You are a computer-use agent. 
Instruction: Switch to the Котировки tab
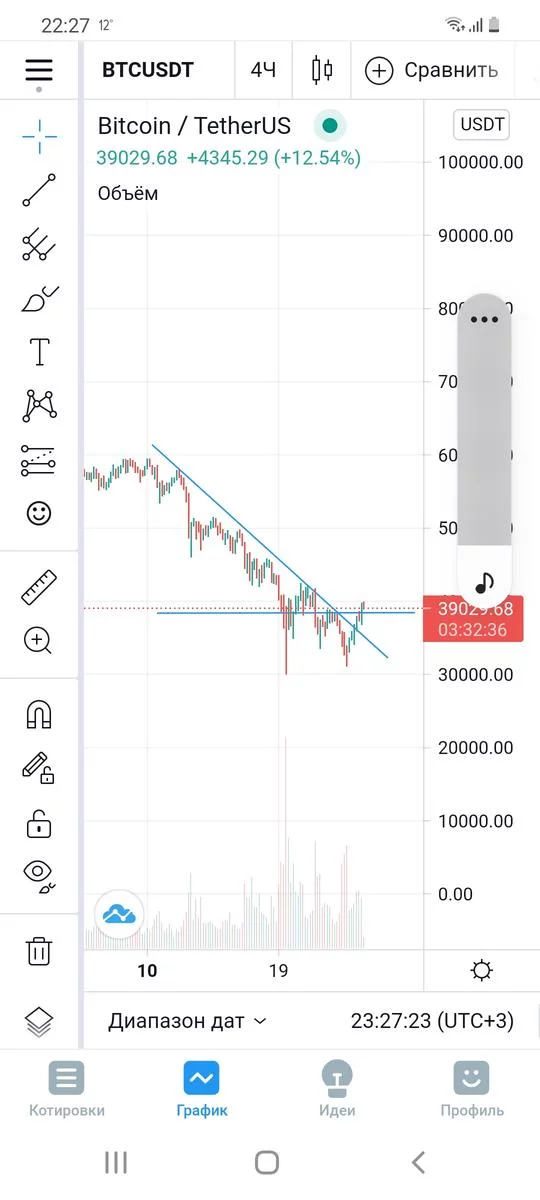click(67, 1090)
